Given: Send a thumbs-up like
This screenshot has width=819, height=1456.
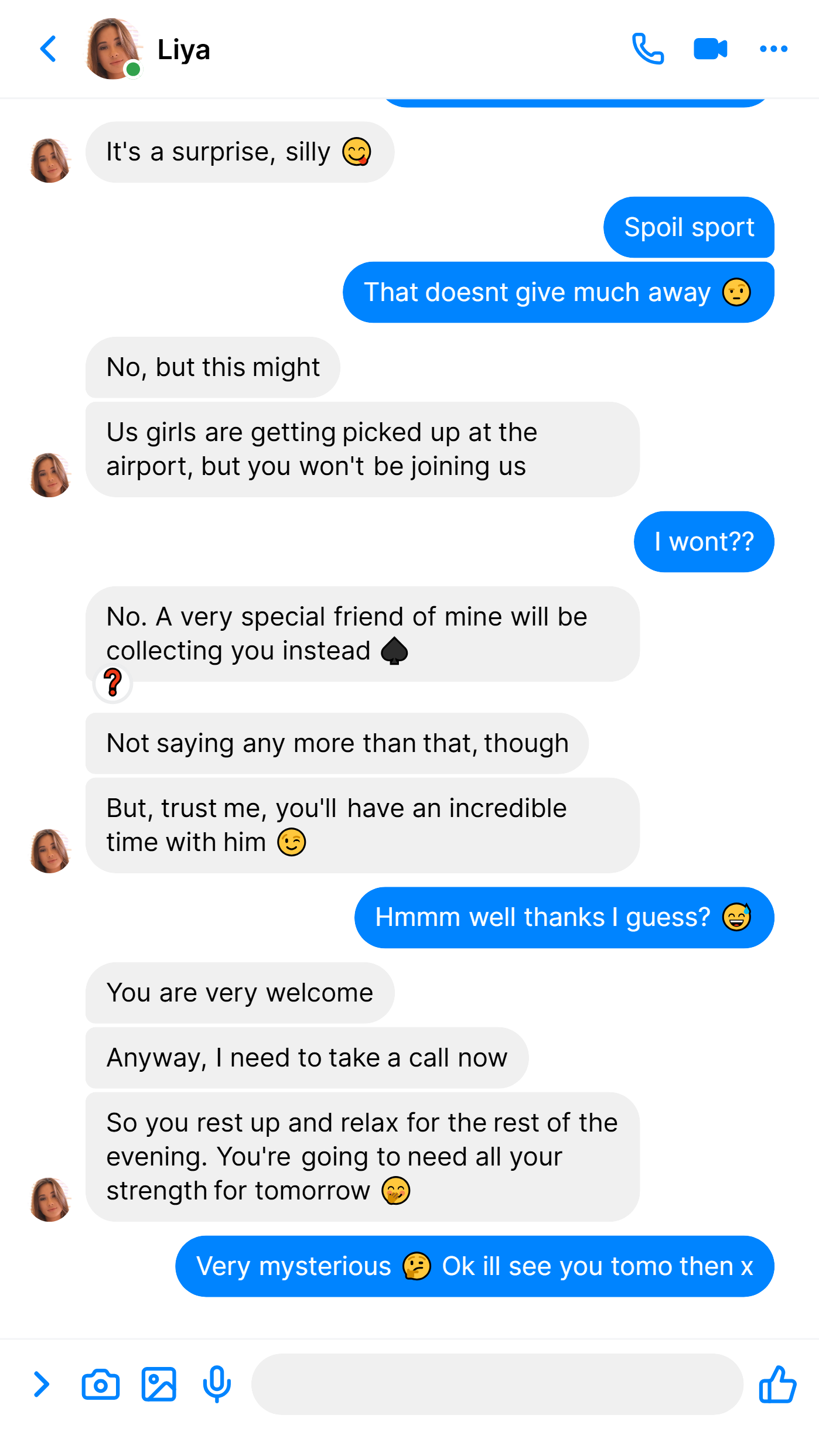Looking at the screenshot, I should [777, 1385].
